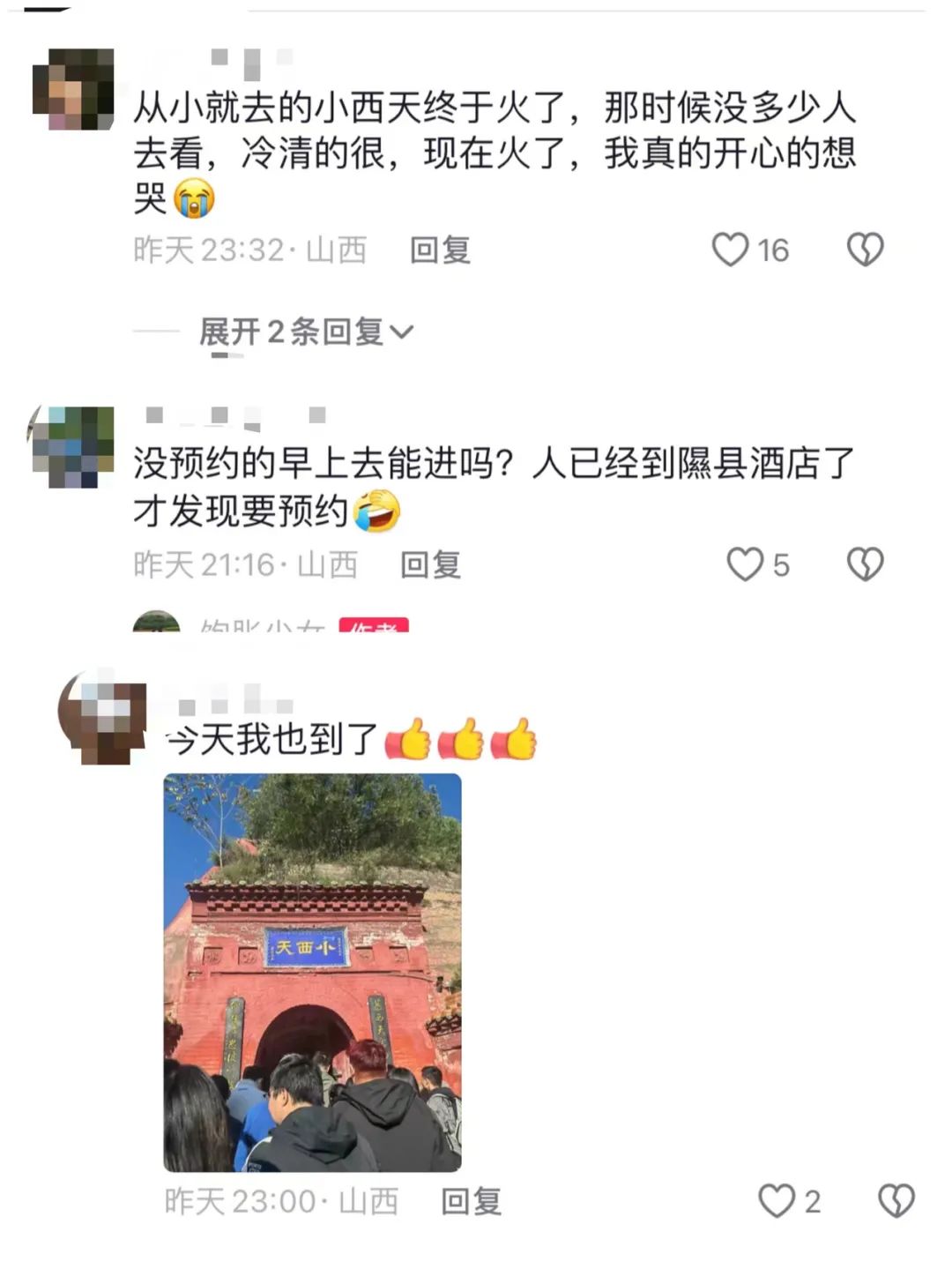This screenshot has height=1269, width=952.
Task: Like the comment asking about 没预约
Action: (745, 564)
